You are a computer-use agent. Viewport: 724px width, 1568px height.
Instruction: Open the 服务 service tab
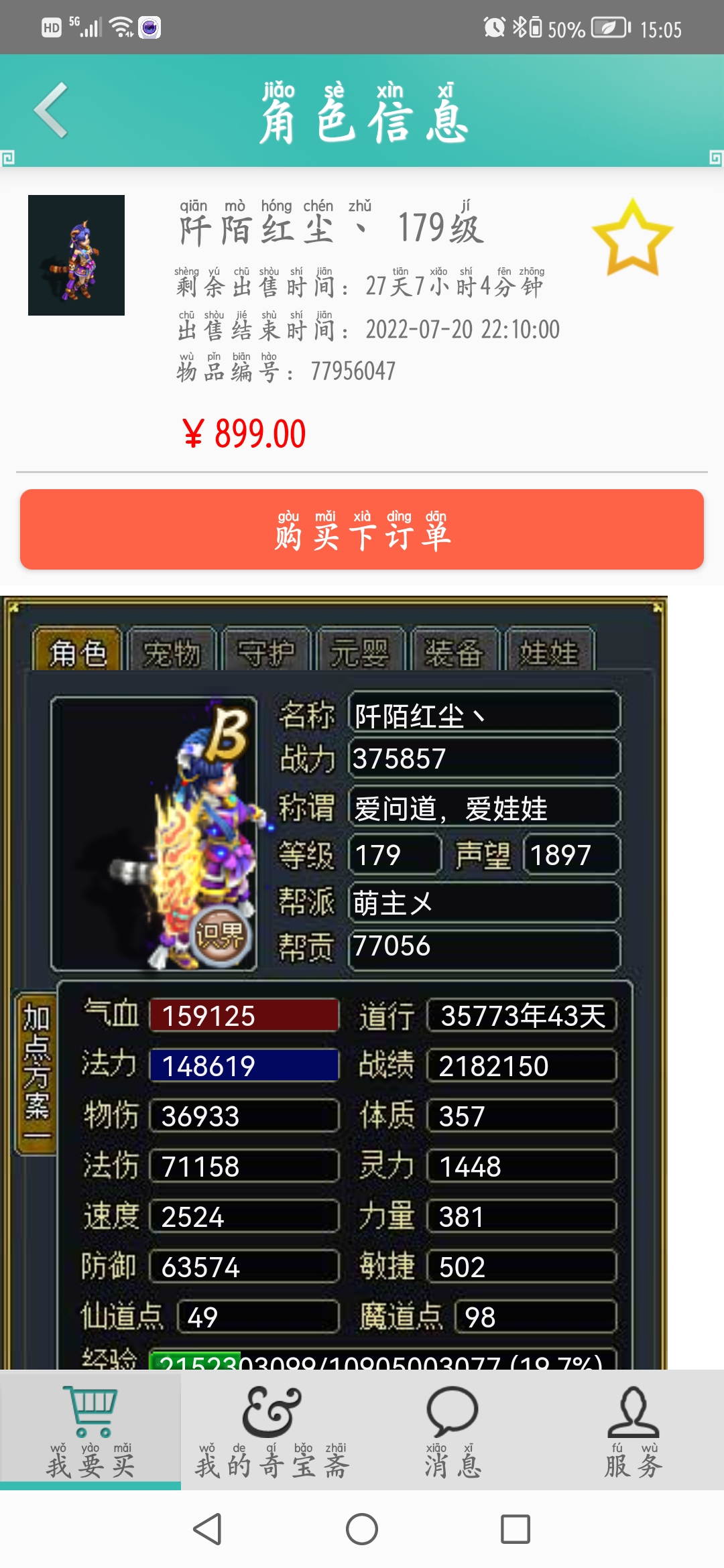(x=633, y=1431)
